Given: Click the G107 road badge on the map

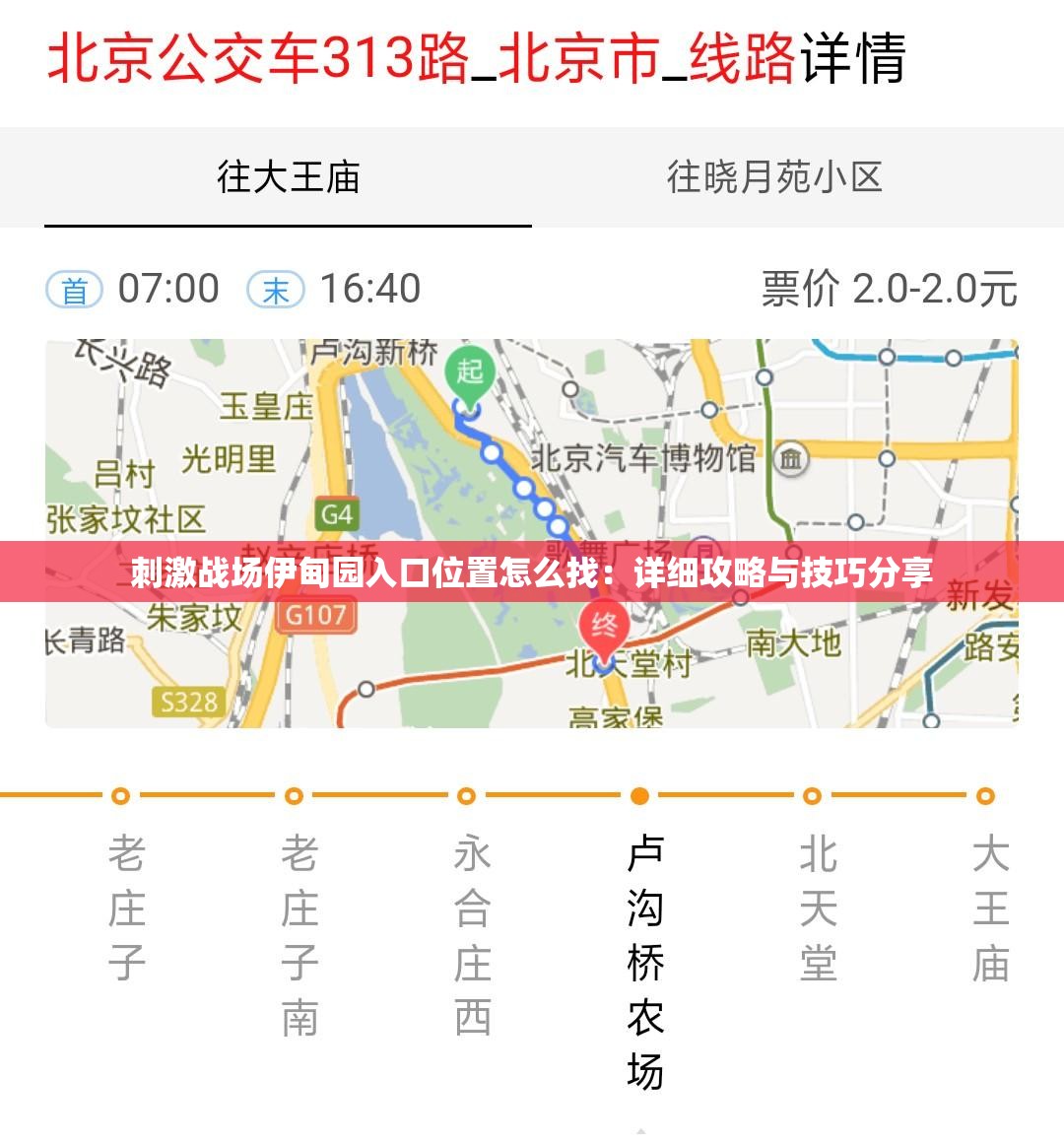Looking at the screenshot, I should (x=316, y=616).
